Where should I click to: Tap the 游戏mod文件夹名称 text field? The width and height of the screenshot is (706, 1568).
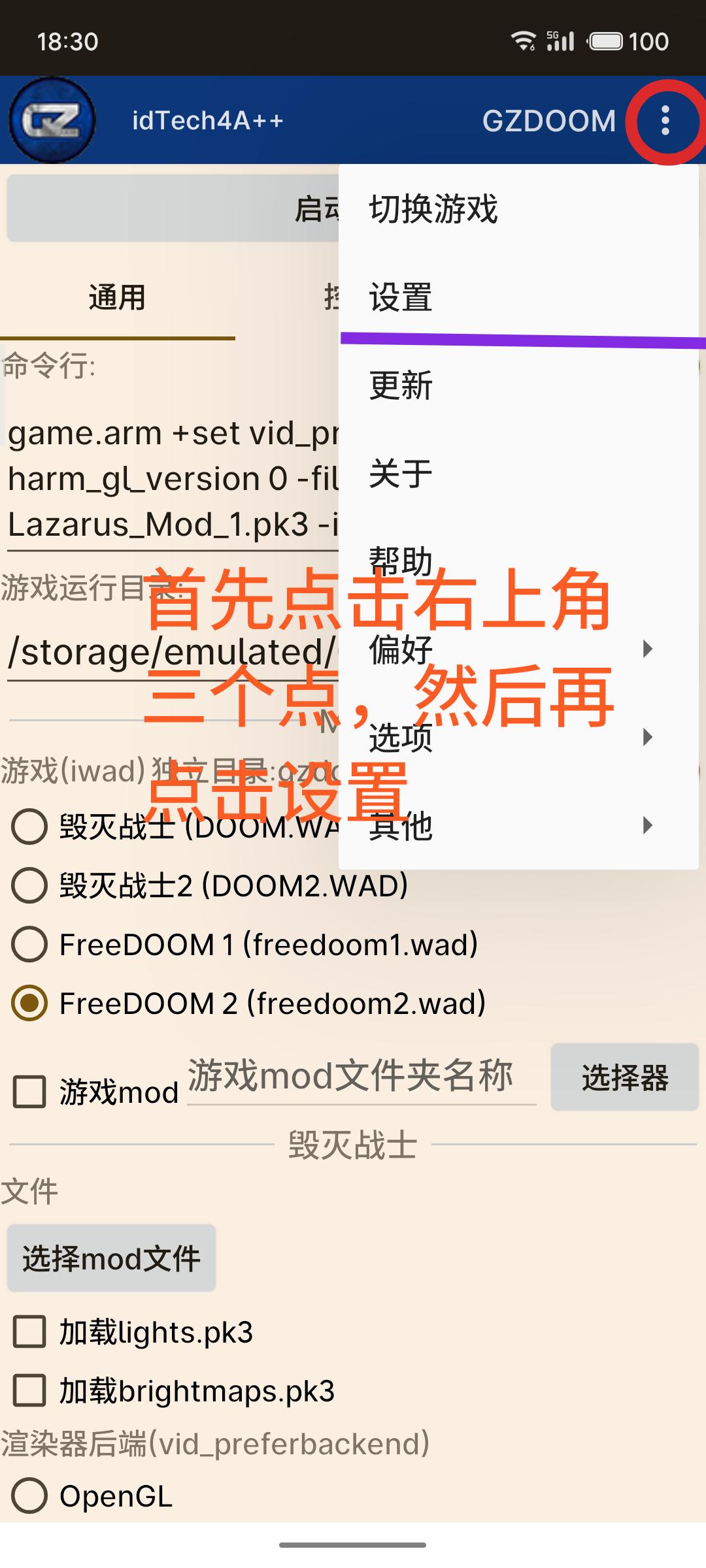[361, 1077]
